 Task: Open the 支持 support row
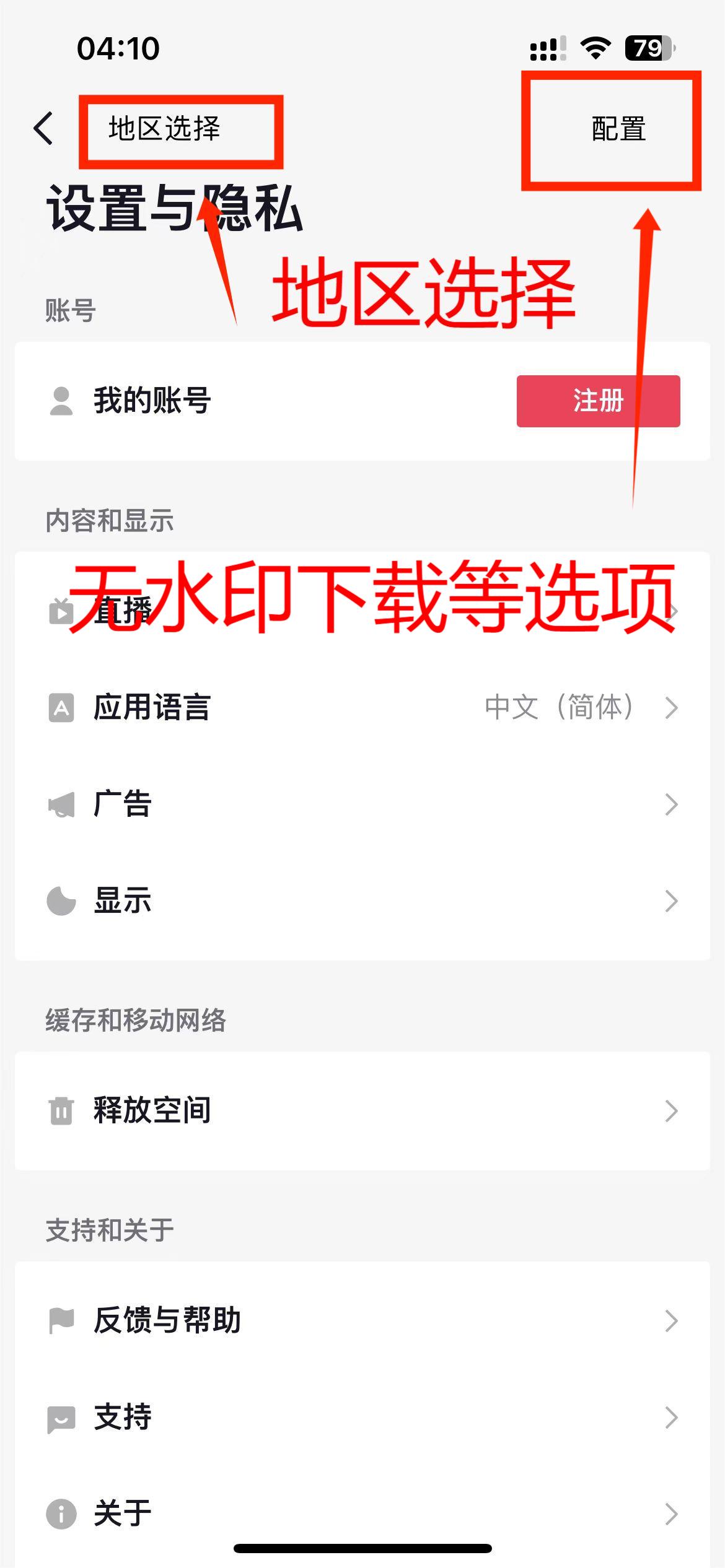(x=362, y=1417)
